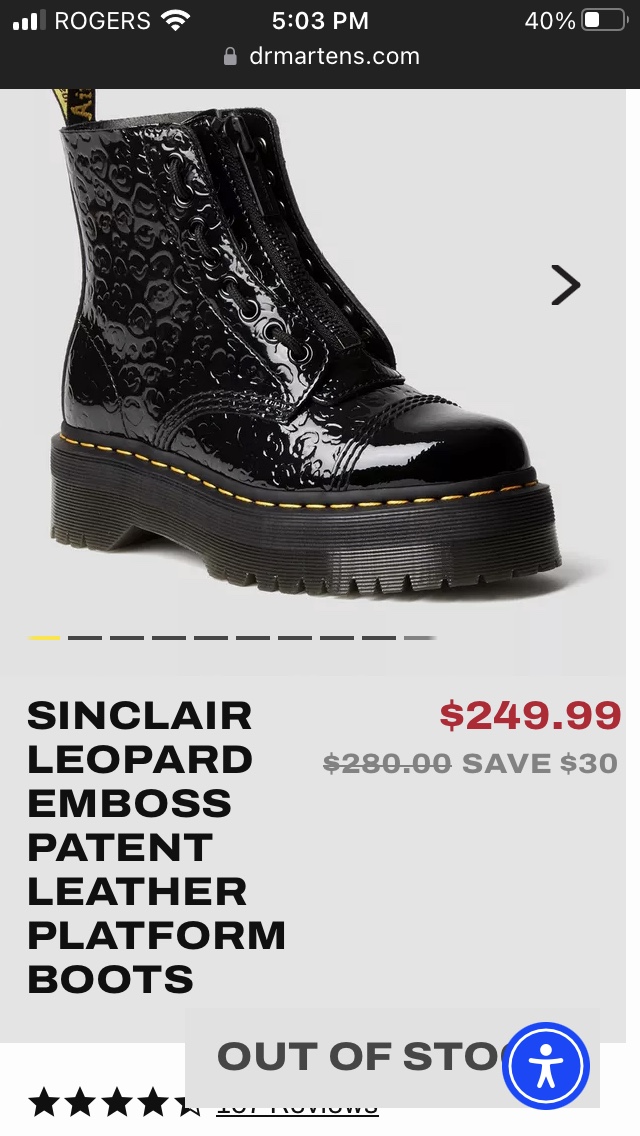Open the customer reviews link
Screen dimensions: 640x1136
tap(296, 1108)
